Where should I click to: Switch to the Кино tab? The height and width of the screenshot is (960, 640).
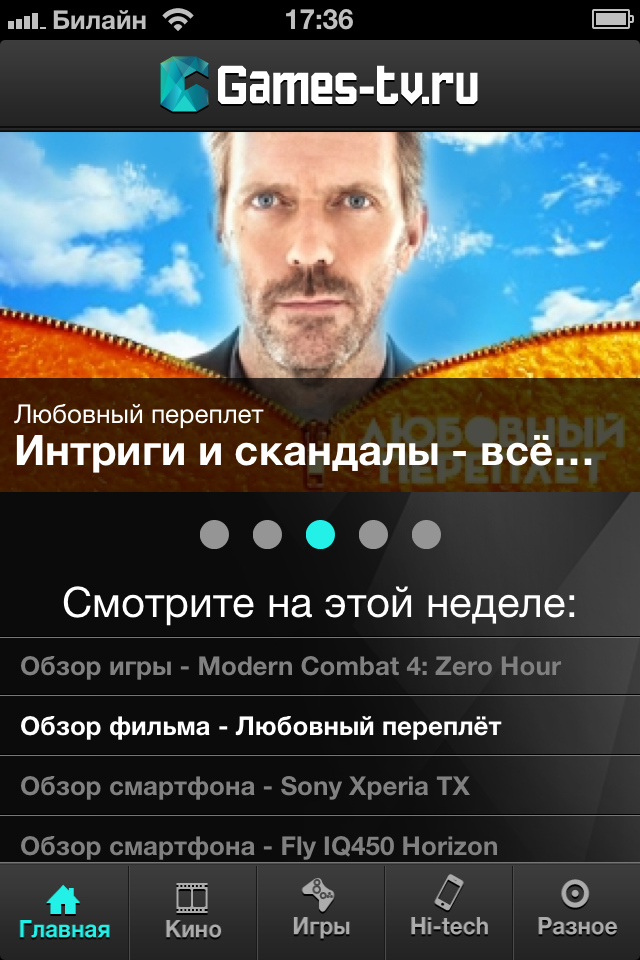point(193,912)
